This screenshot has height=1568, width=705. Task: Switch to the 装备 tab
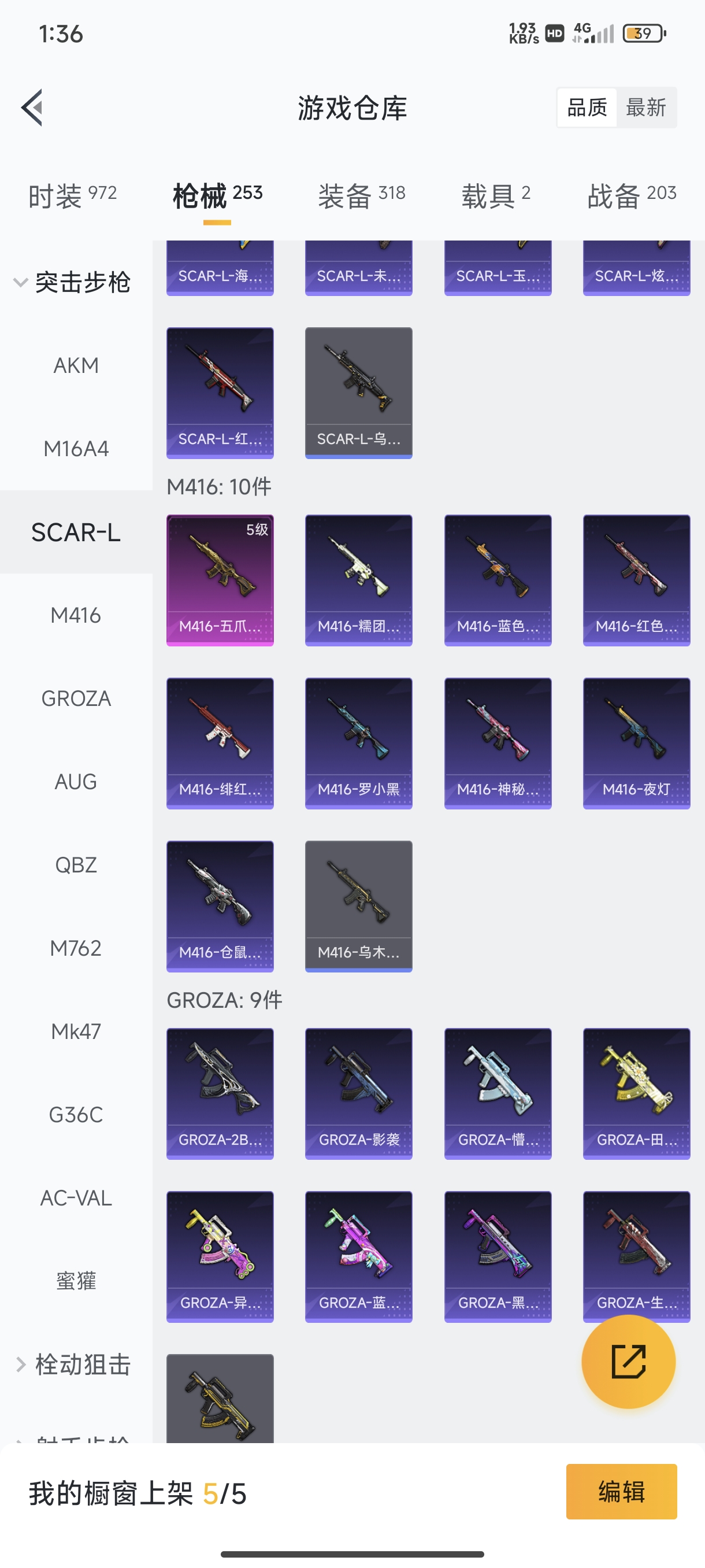(361, 196)
